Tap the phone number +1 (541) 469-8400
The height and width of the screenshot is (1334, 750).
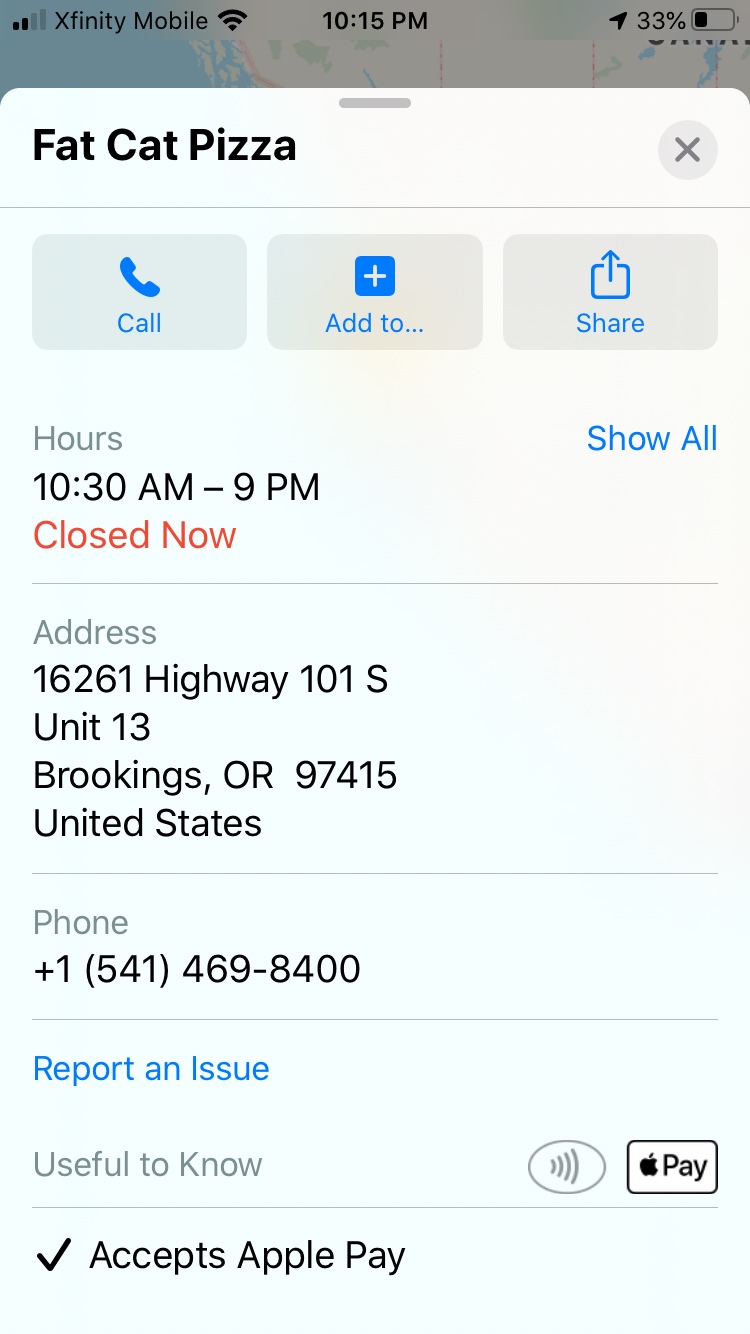197,969
